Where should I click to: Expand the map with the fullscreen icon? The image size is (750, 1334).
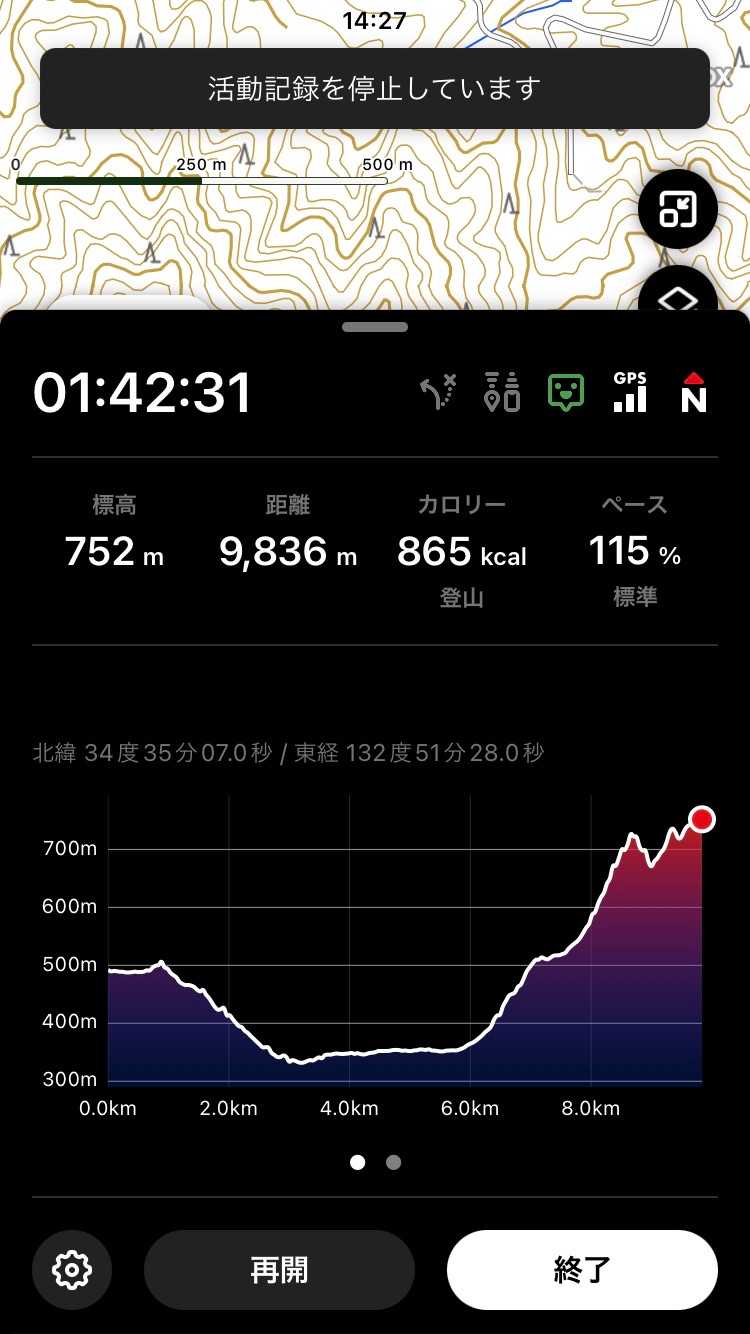[x=678, y=210]
